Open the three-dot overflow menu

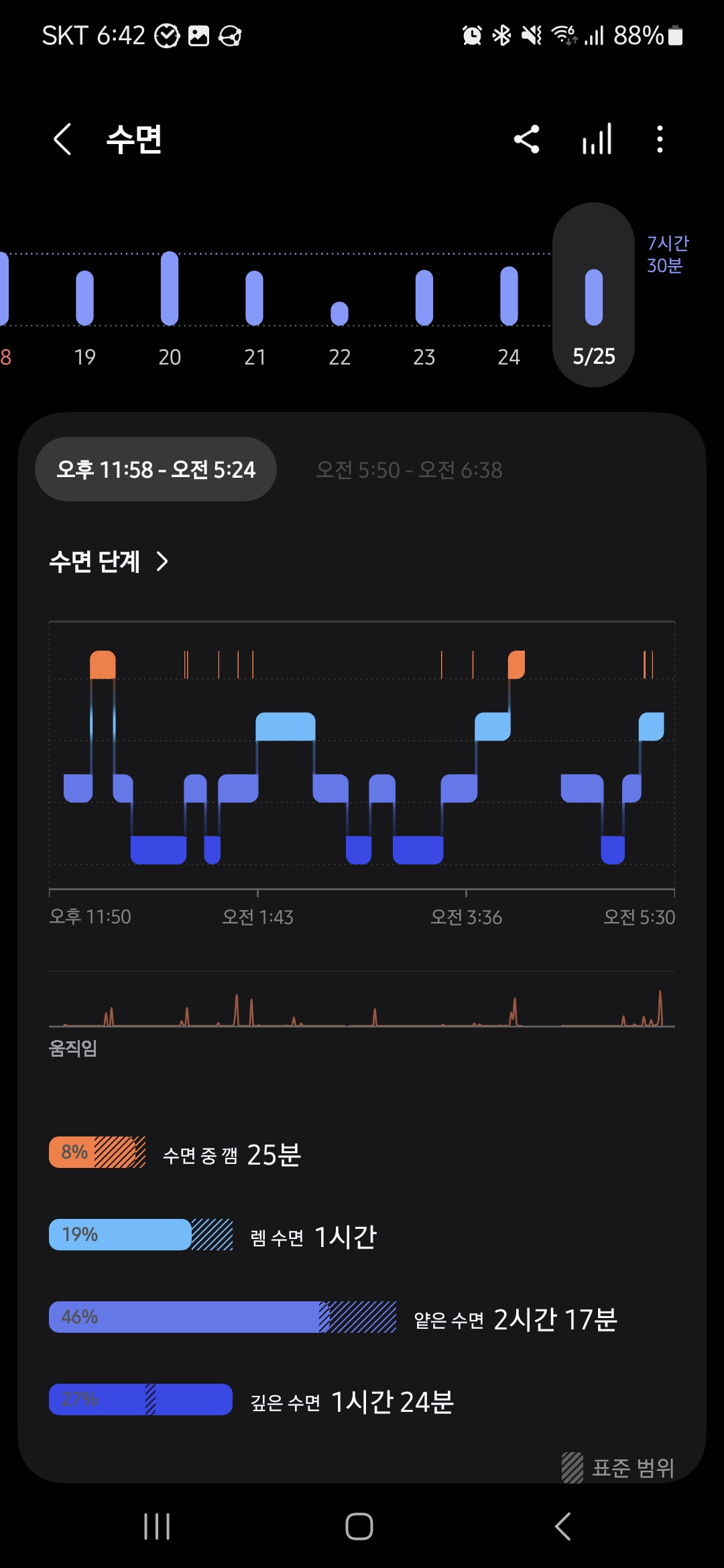[x=660, y=139]
